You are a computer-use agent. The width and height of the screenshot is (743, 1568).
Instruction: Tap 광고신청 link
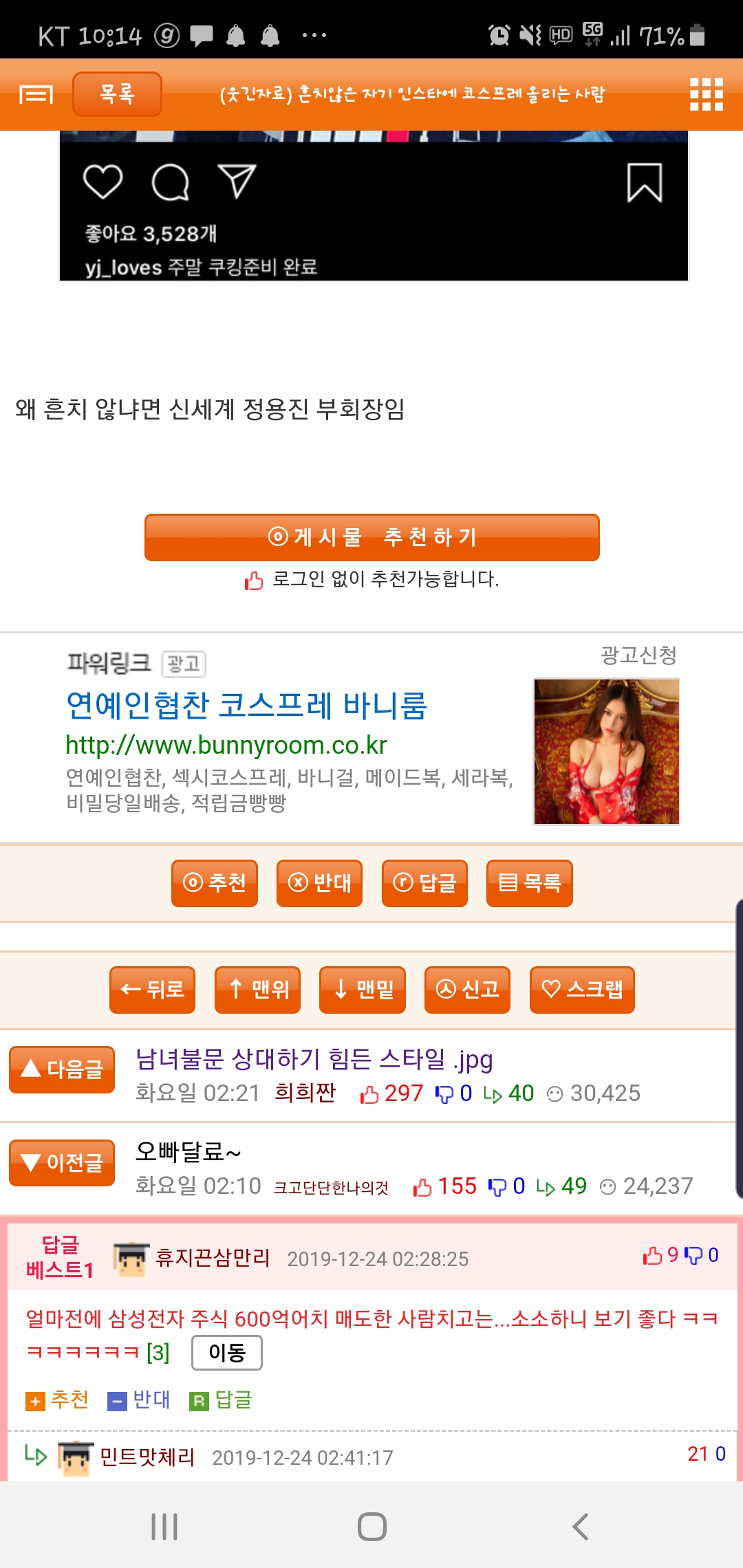[638, 655]
